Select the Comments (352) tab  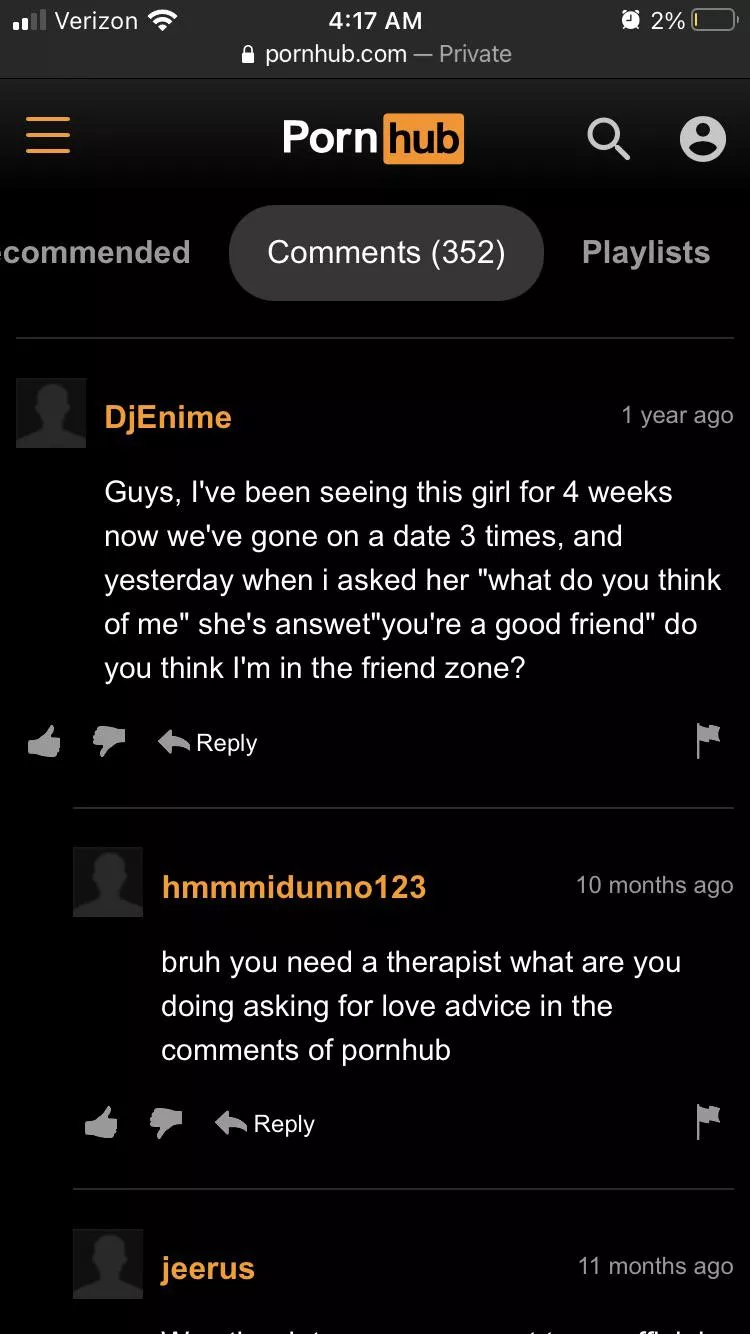[x=386, y=253]
